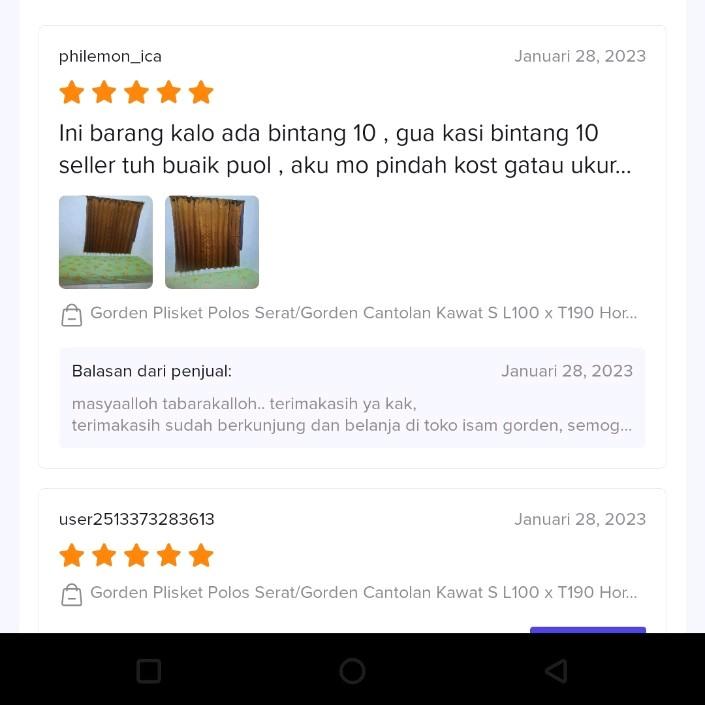Open product link under philemon_ica's review
Image resolution: width=705 pixels, height=705 pixels.
(363, 313)
